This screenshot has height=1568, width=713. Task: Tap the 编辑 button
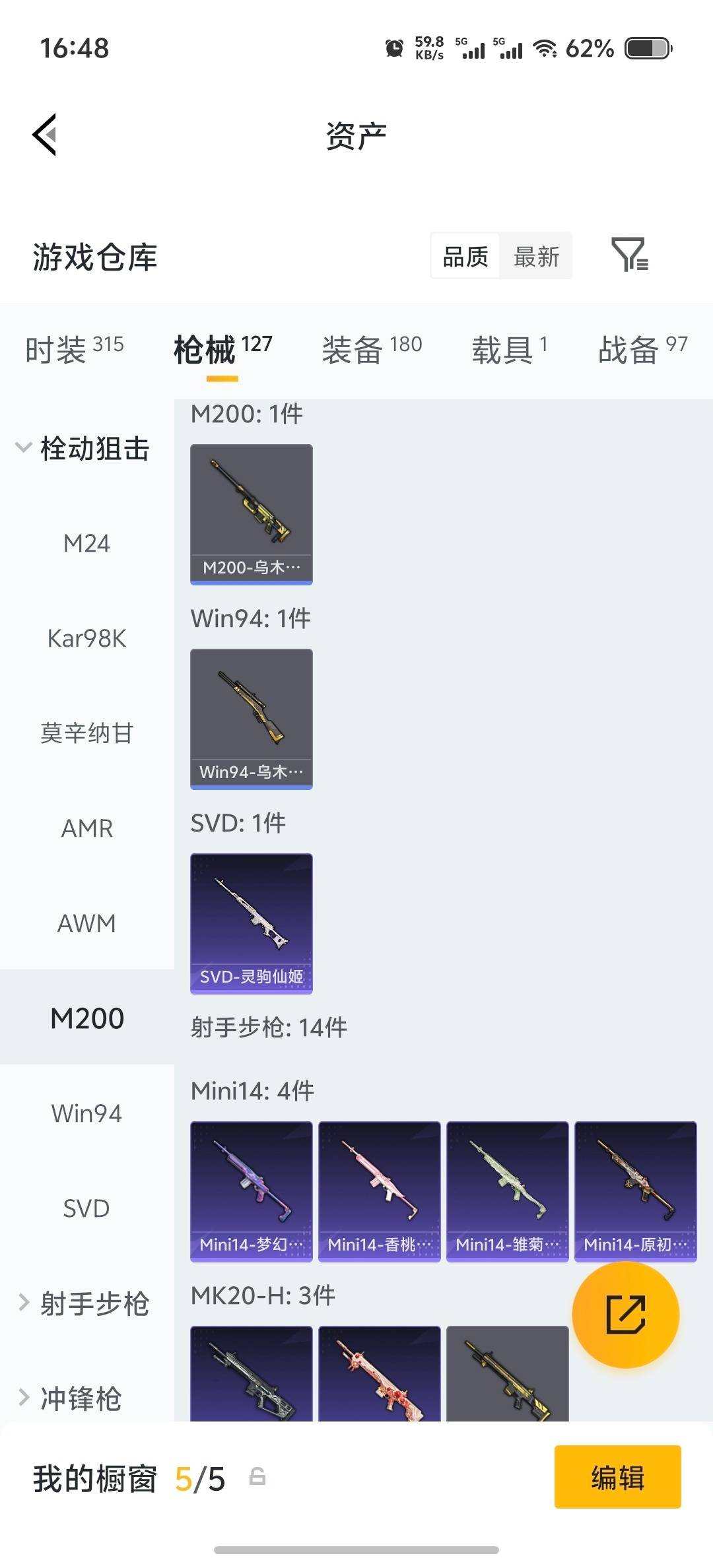click(617, 1479)
